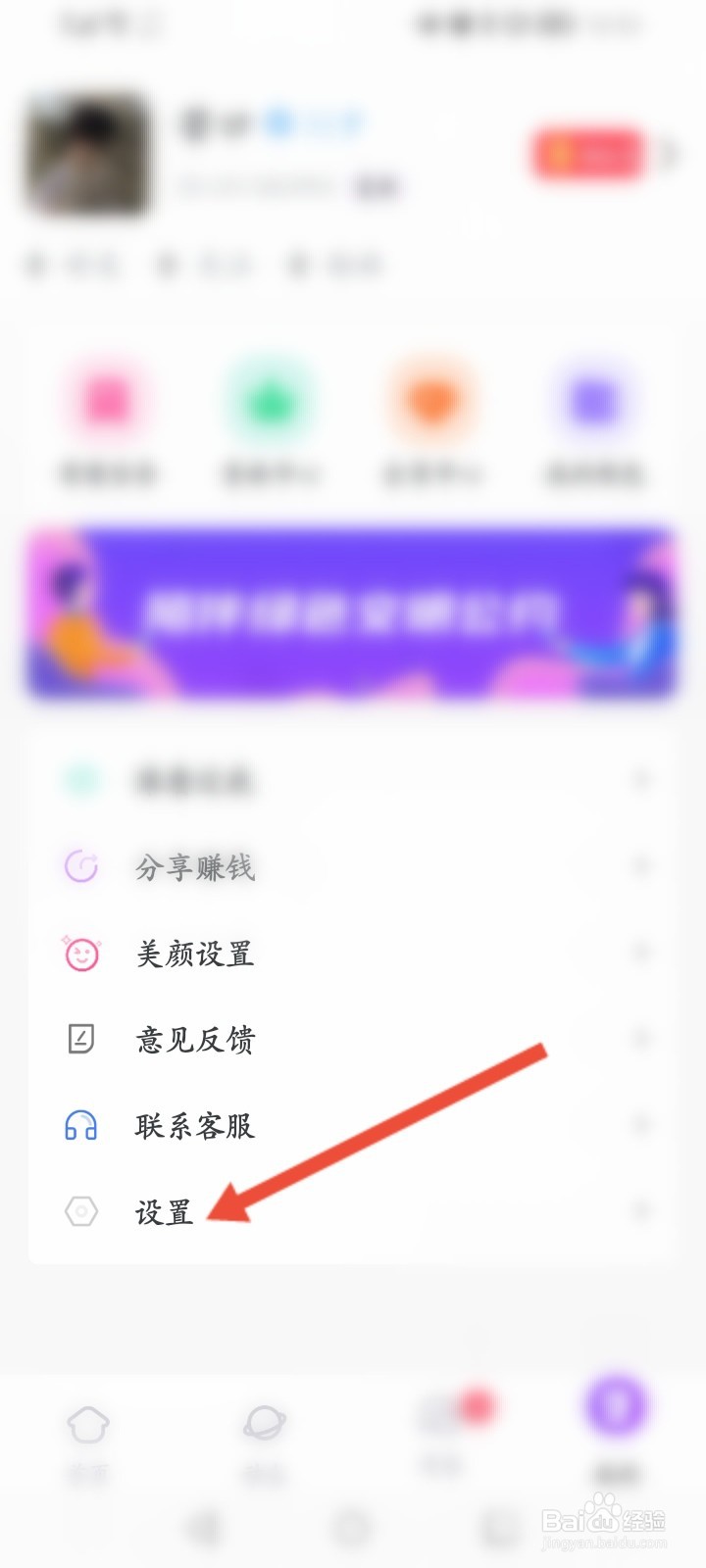Click the chevron next to 美颜设置
Image resolution: width=706 pixels, height=1568 pixels.
[642, 953]
